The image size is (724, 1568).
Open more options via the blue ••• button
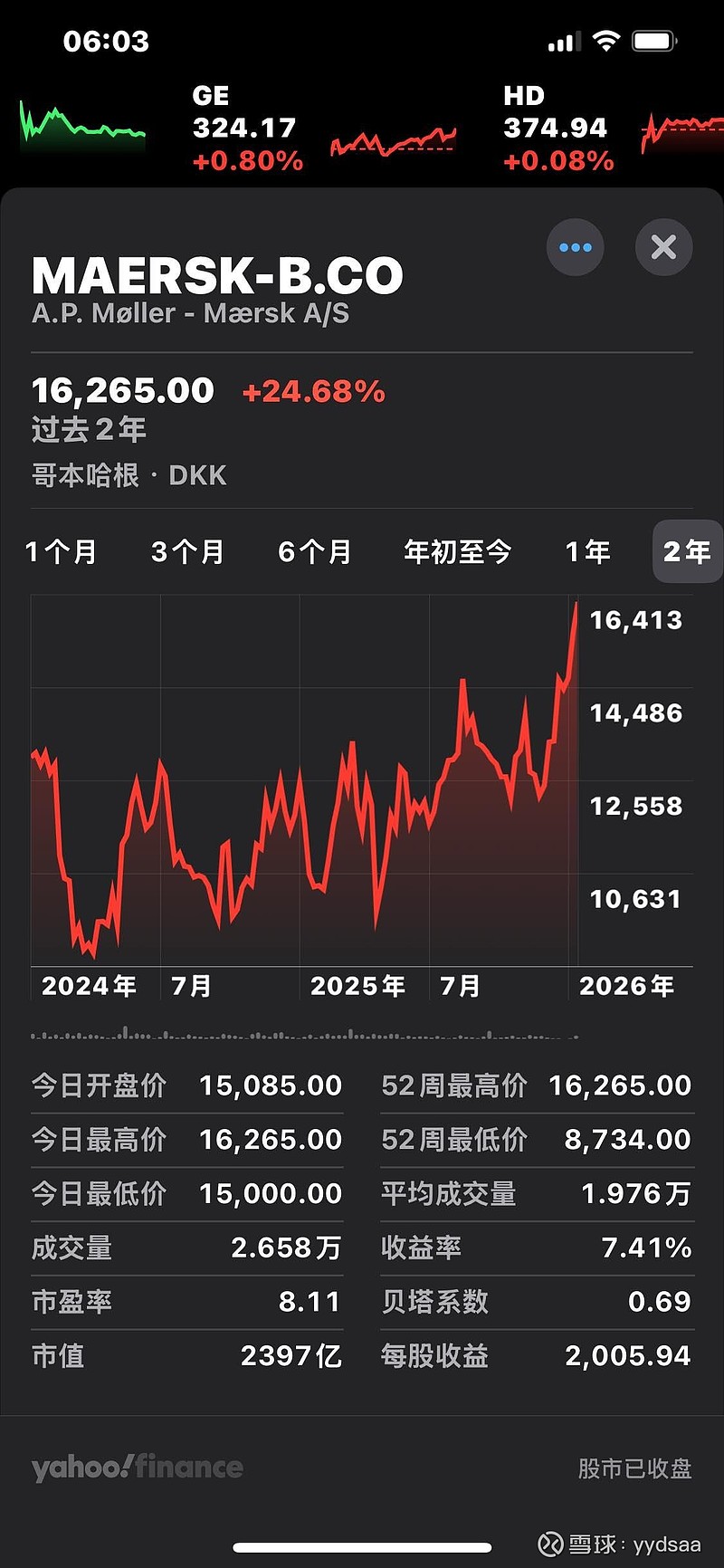coord(576,247)
